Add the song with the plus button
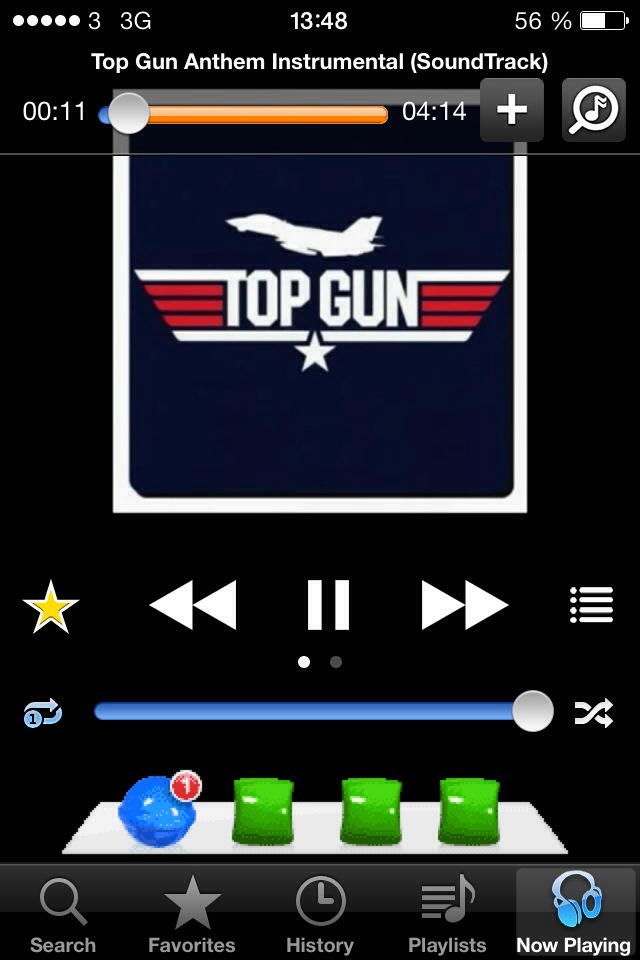Image resolution: width=640 pixels, height=960 pixels. pyautogui.click(x=512, y=110)
